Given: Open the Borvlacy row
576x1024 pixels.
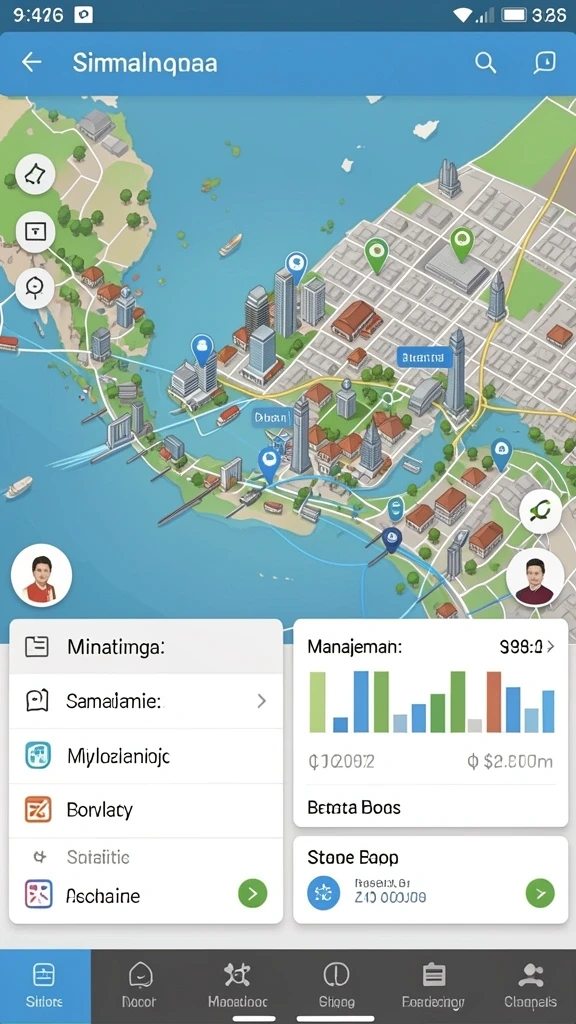Looking at the screenshot, I should pos(146,810).
